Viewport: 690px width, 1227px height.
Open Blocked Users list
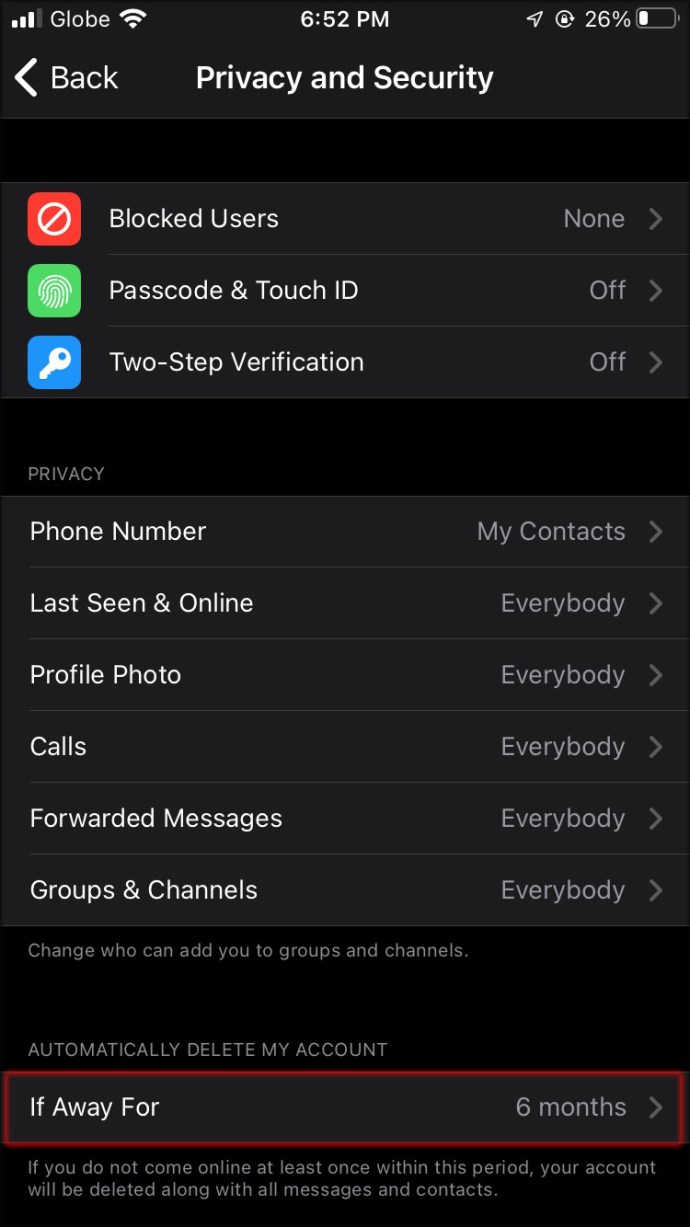tap(345, 219)
